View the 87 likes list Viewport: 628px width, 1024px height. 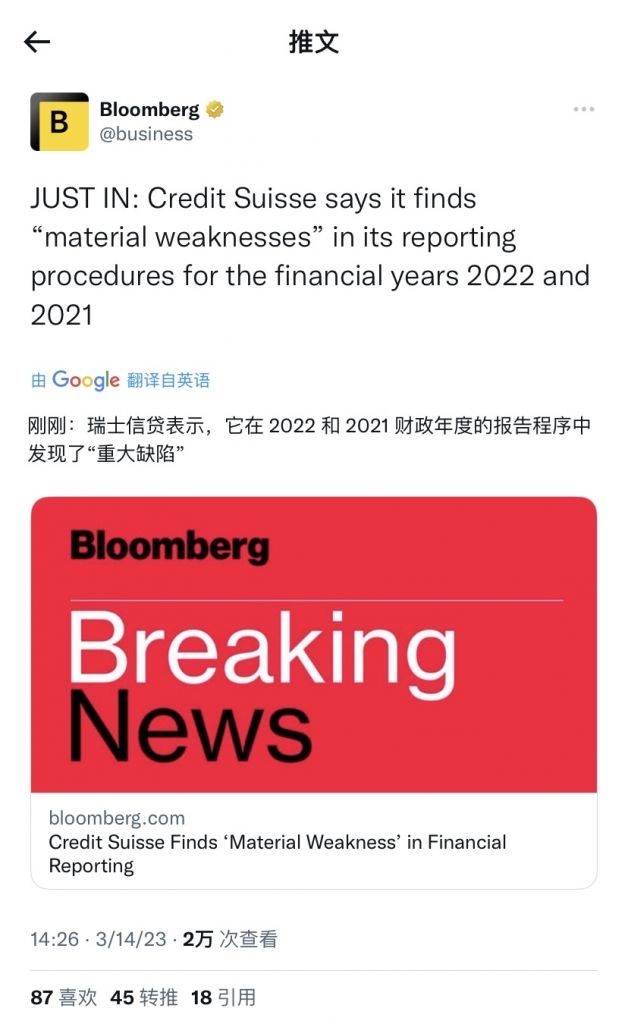point(63,997)
